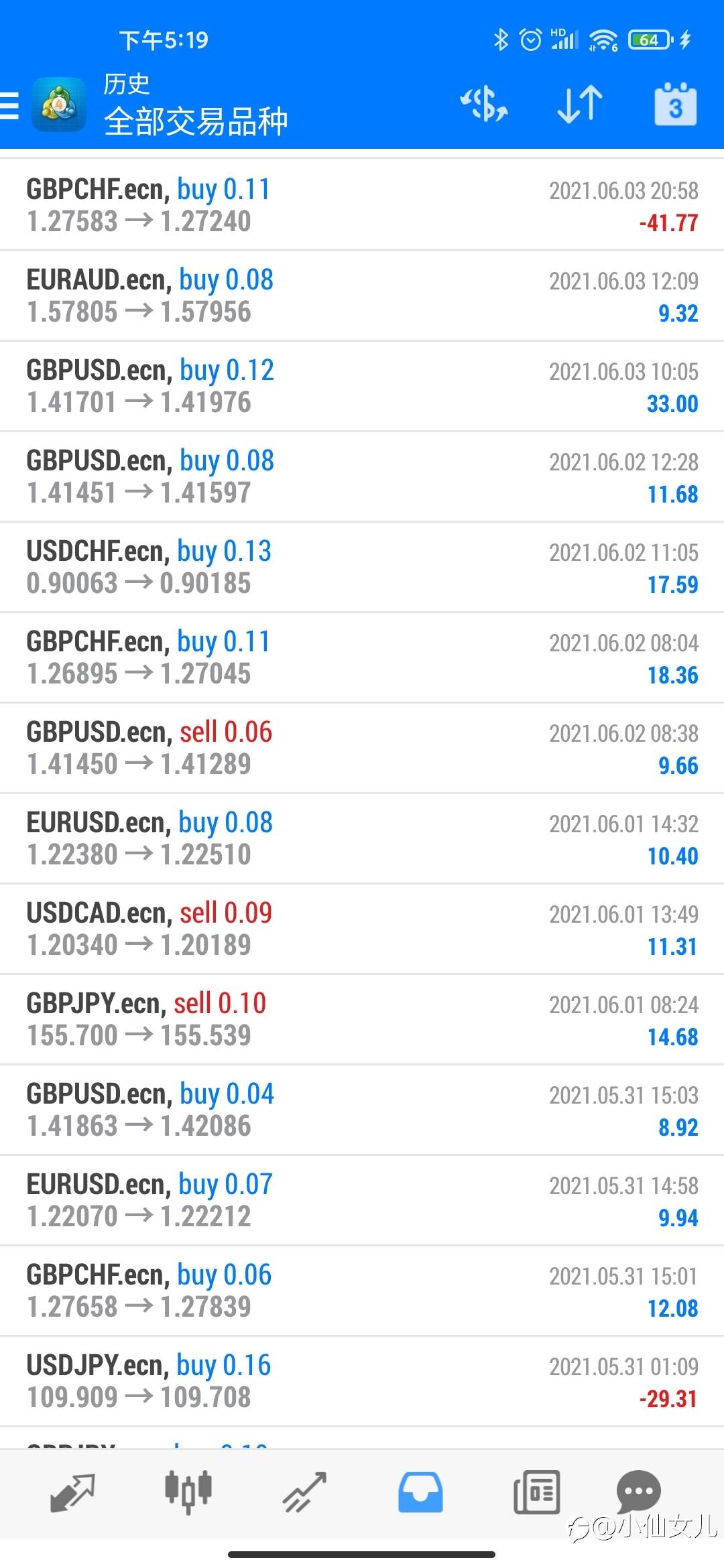This screenshot has width=724, height=1568.
Task: Open the sort order arrows
Action: point(580,105)
